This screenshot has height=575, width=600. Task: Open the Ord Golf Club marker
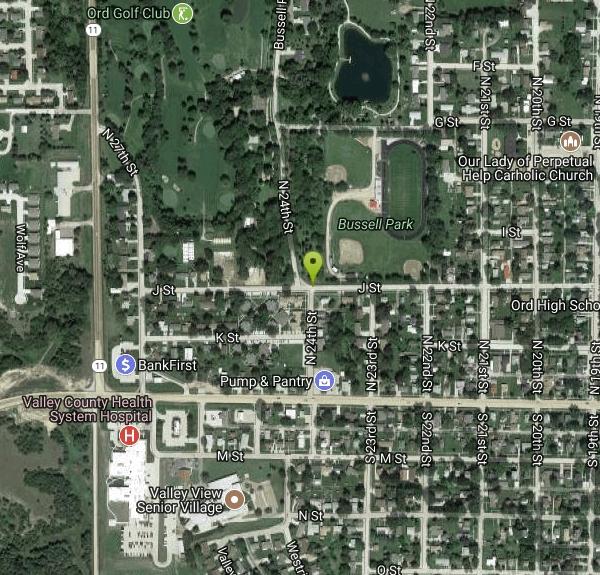(x=182, y=13)
